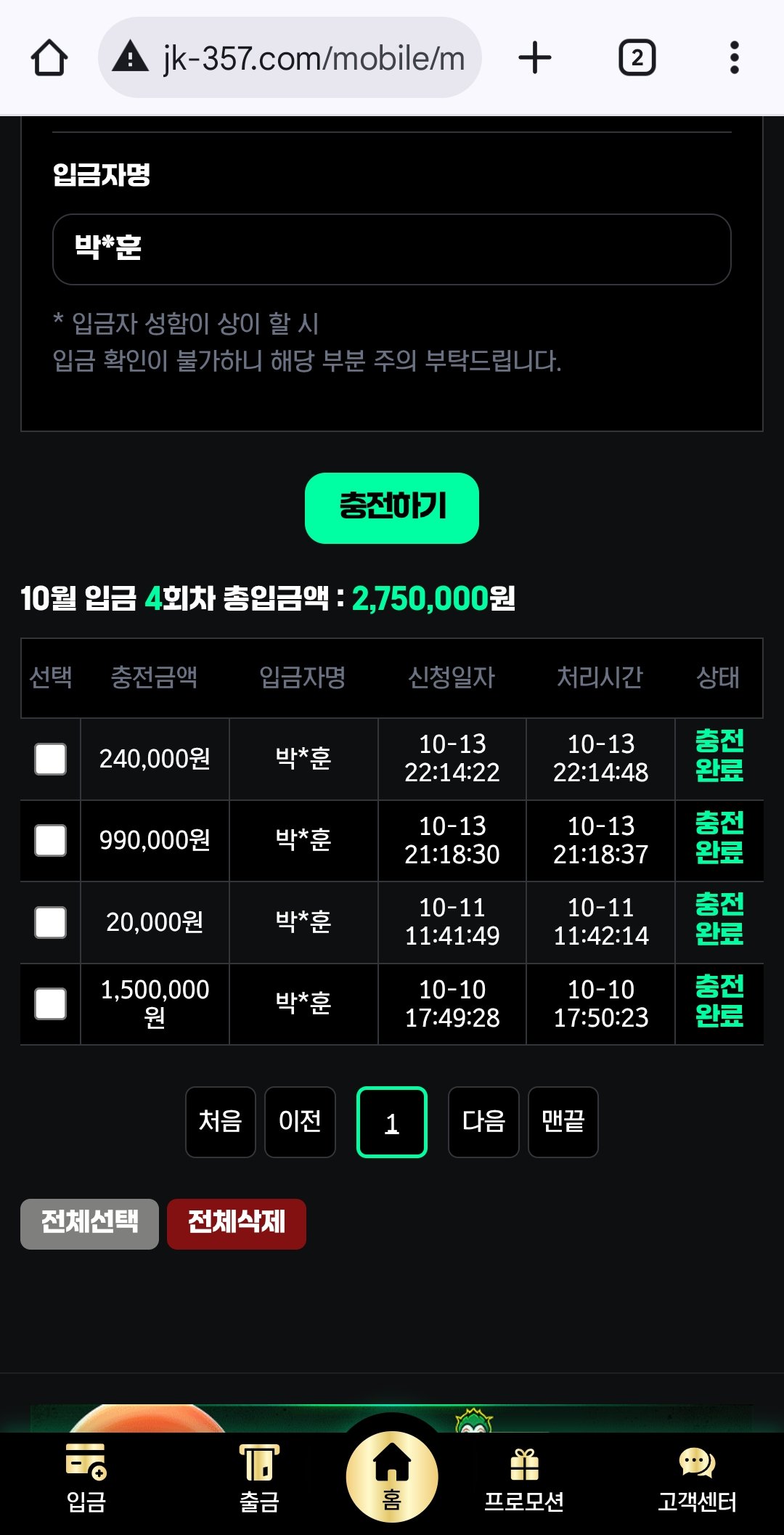Open the tab switcher showing 2 tabs
This screenshot has width=784, height=1535.
[x=637, y=58]
